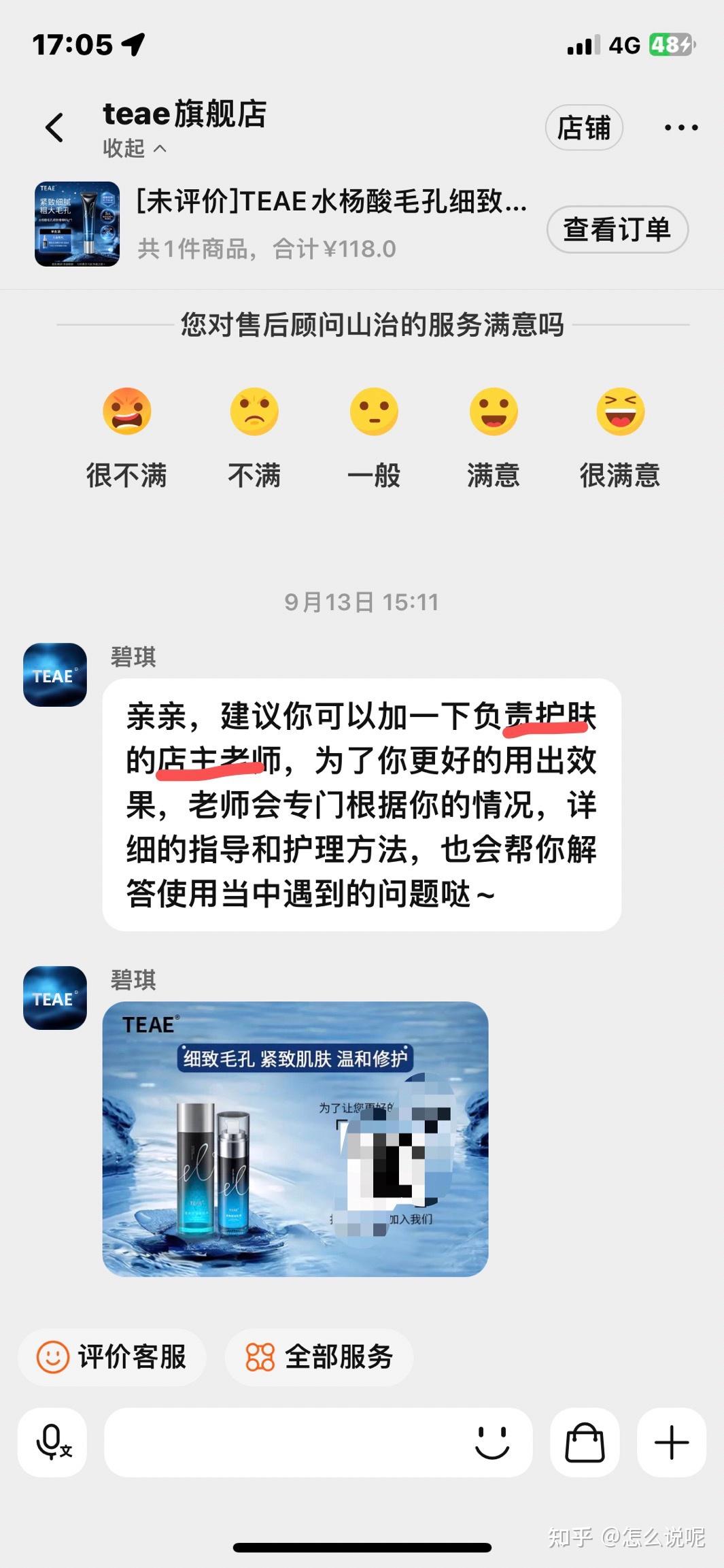Open the 店铺 shop entry
Image resolution: width=724 pixels, height=1568 pixels.
coord(585,127)
